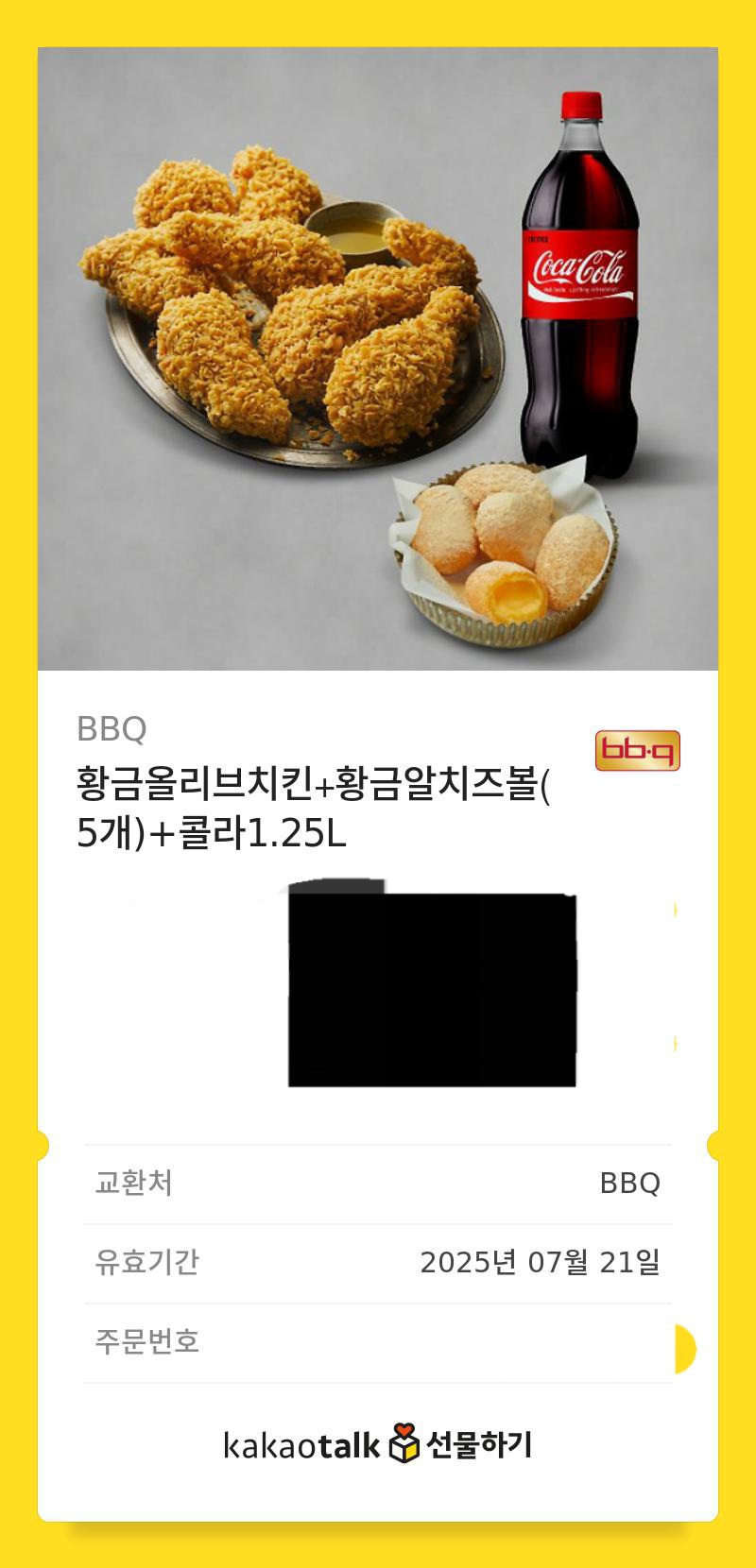This screenshot has width=756, height=1568.
Task: Click the bb.q brand logo icon
Action: [637, 751]
